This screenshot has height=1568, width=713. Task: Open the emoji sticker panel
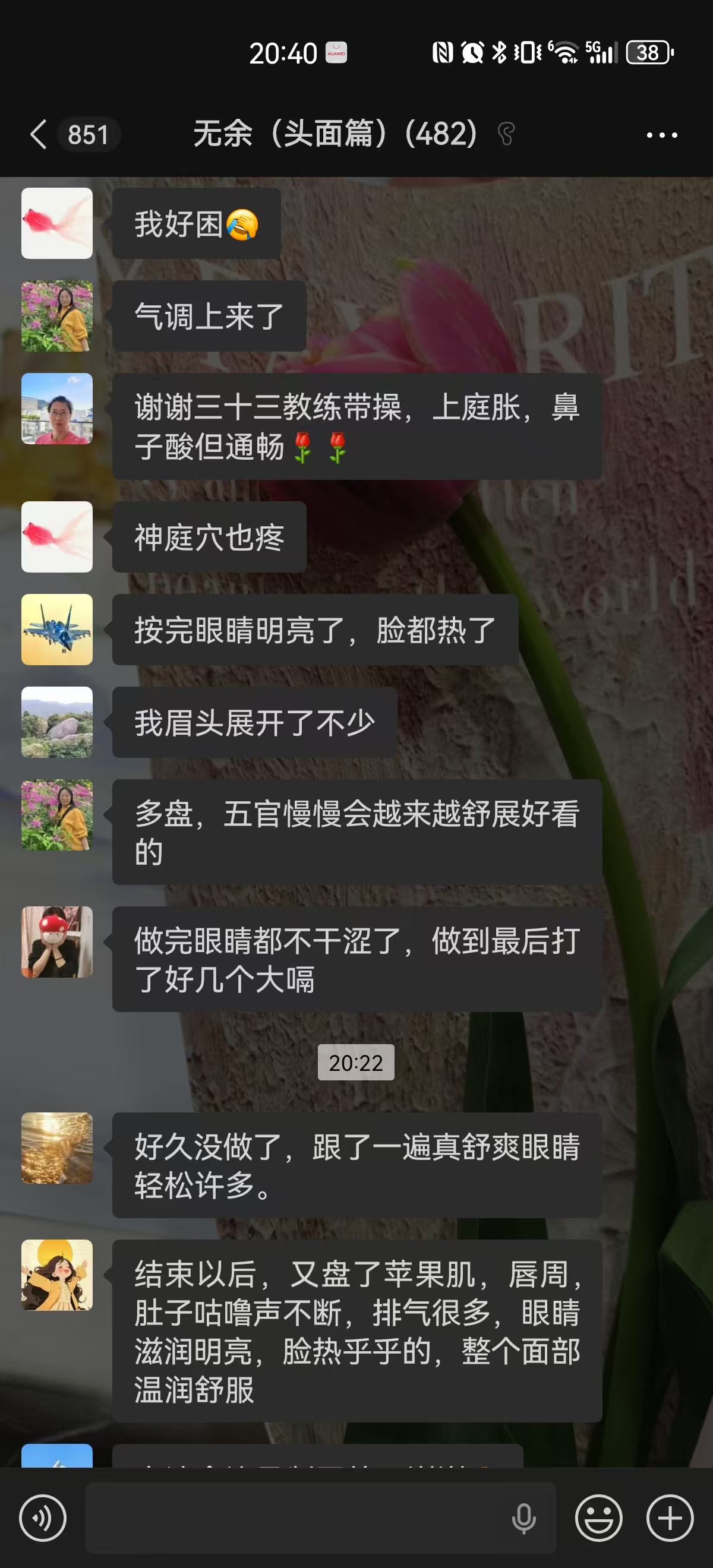click(598, 1518)
